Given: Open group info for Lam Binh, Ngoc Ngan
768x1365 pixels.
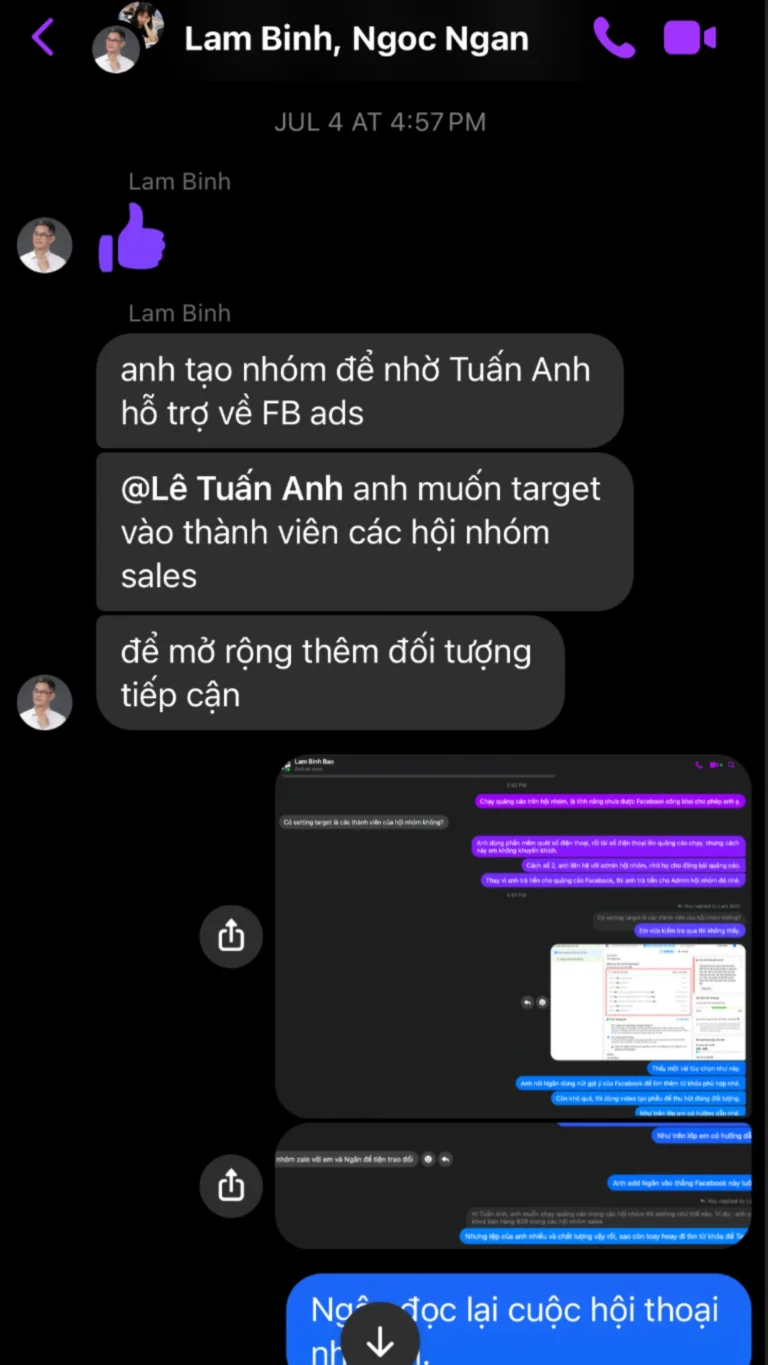Looking at the screenshot, I should click(356, 39).
